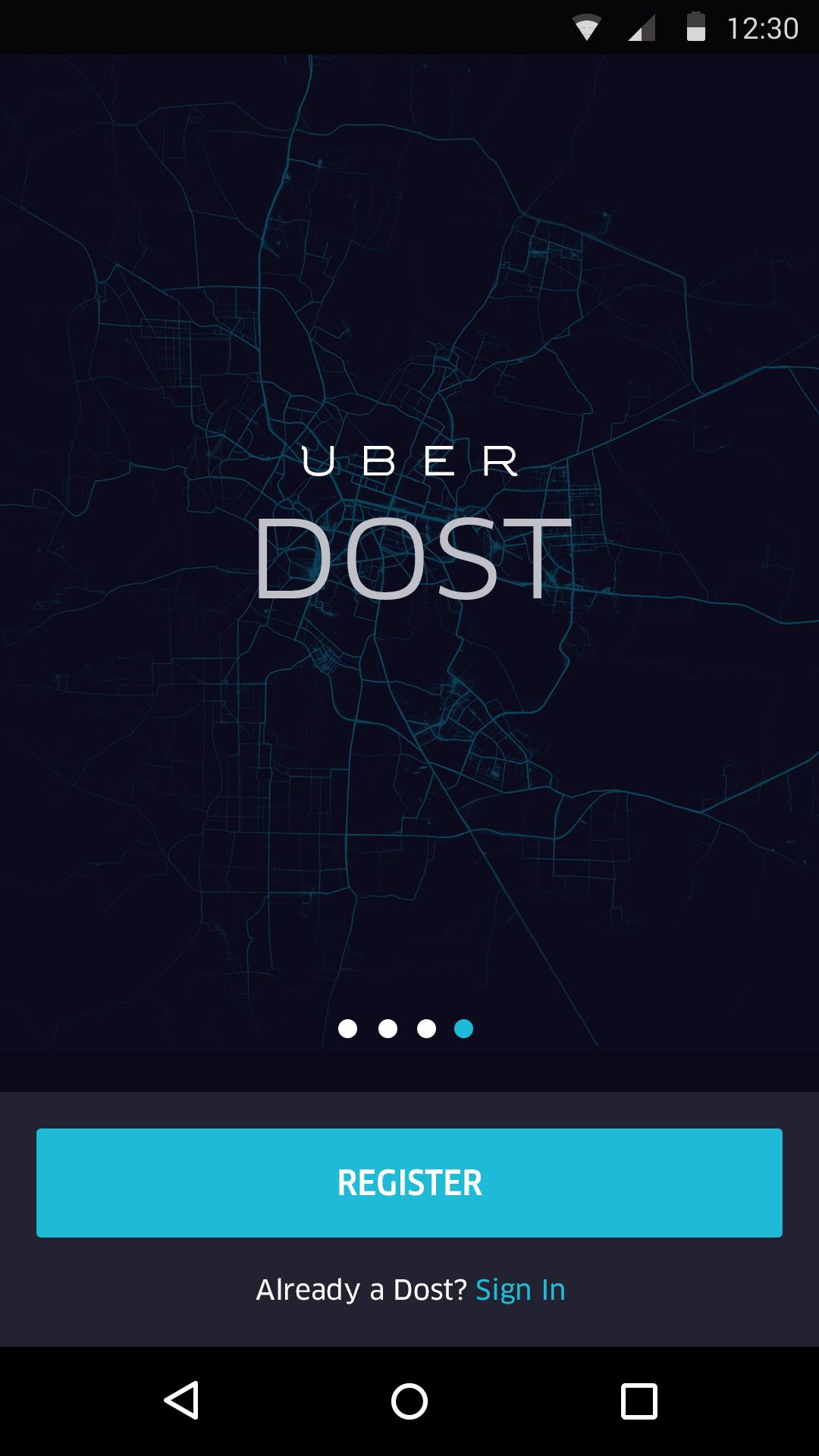Select the second page indicator dot
The height and width of the screenshot is (1456, 819).
pos(388,1029)
